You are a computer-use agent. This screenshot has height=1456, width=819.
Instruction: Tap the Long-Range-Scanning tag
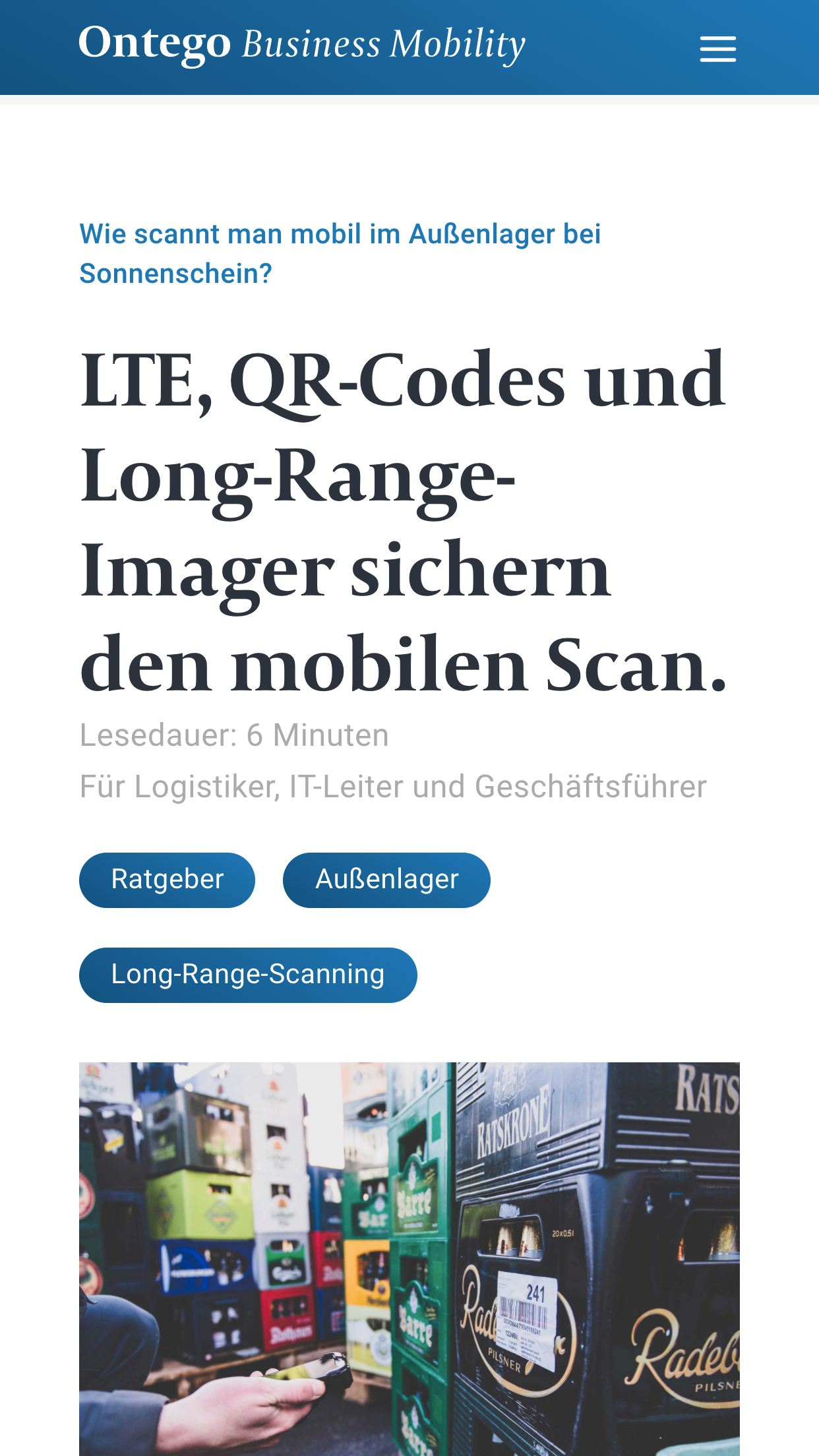coord(248,975)
